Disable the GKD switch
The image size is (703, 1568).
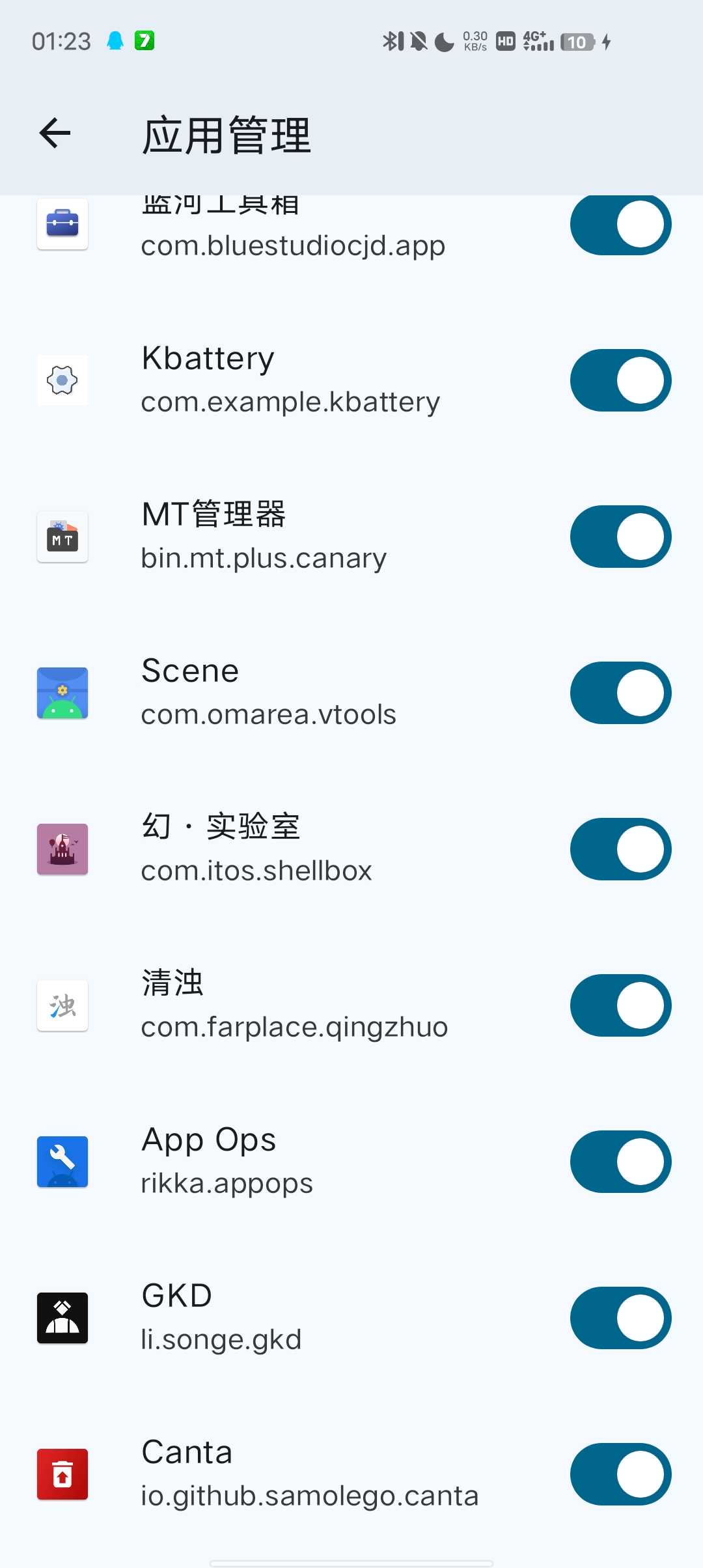(x=620, y=1318)
